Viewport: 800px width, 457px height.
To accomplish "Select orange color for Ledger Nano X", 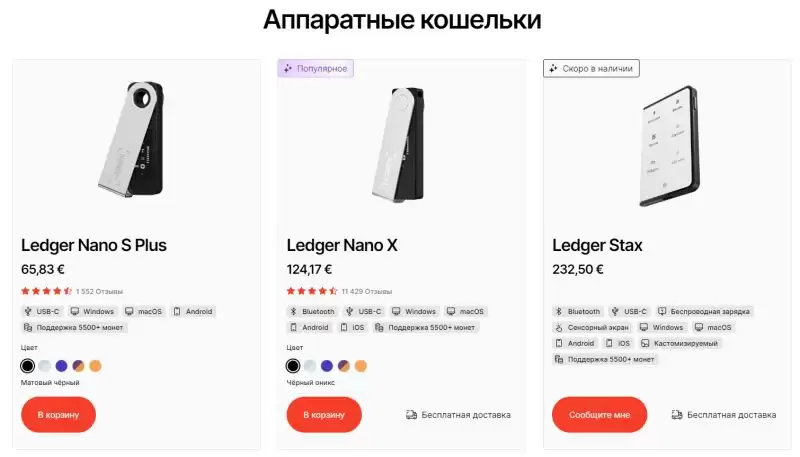I will click(x=361, y=366).
